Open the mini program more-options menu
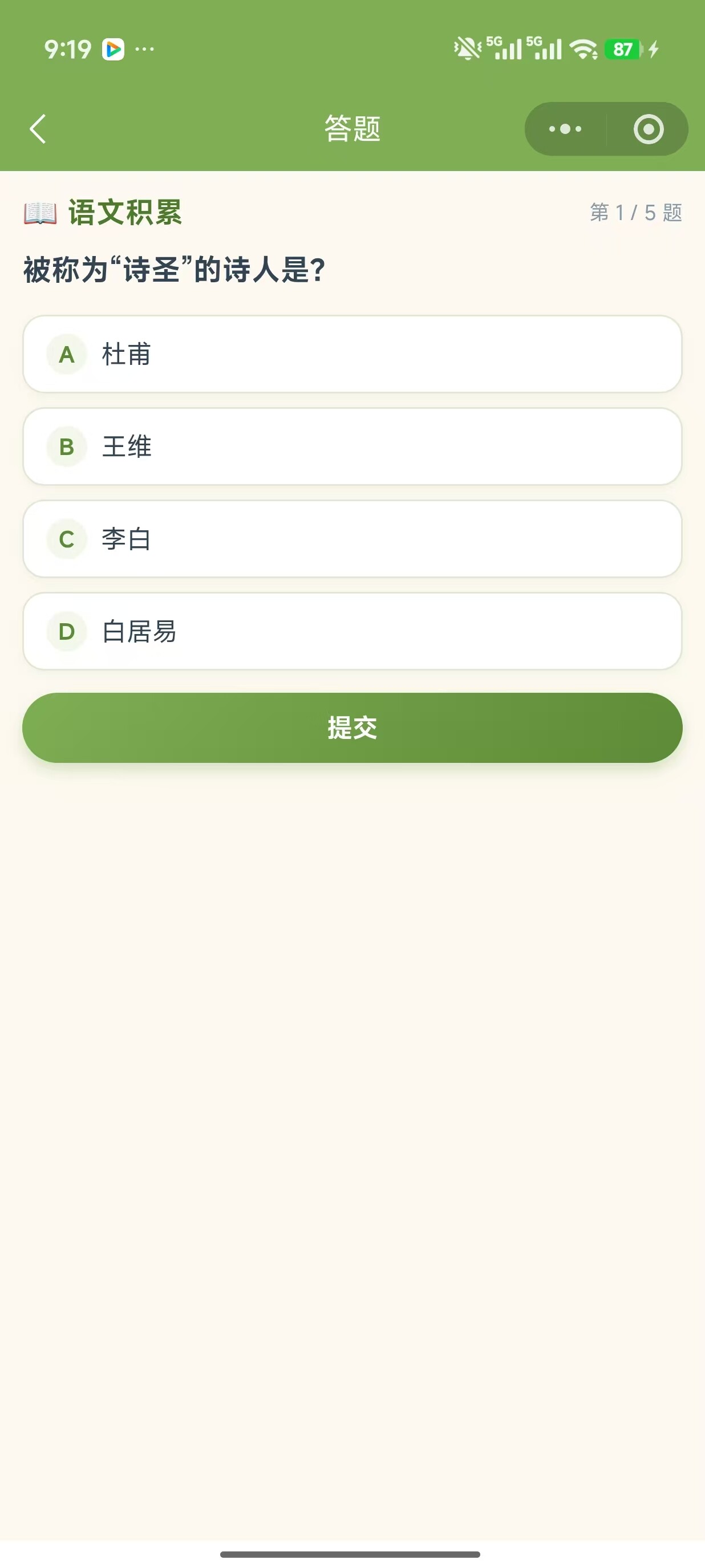Image resolution: width=705 pixels, height=1568 pixels. click(x=565, y=129)
